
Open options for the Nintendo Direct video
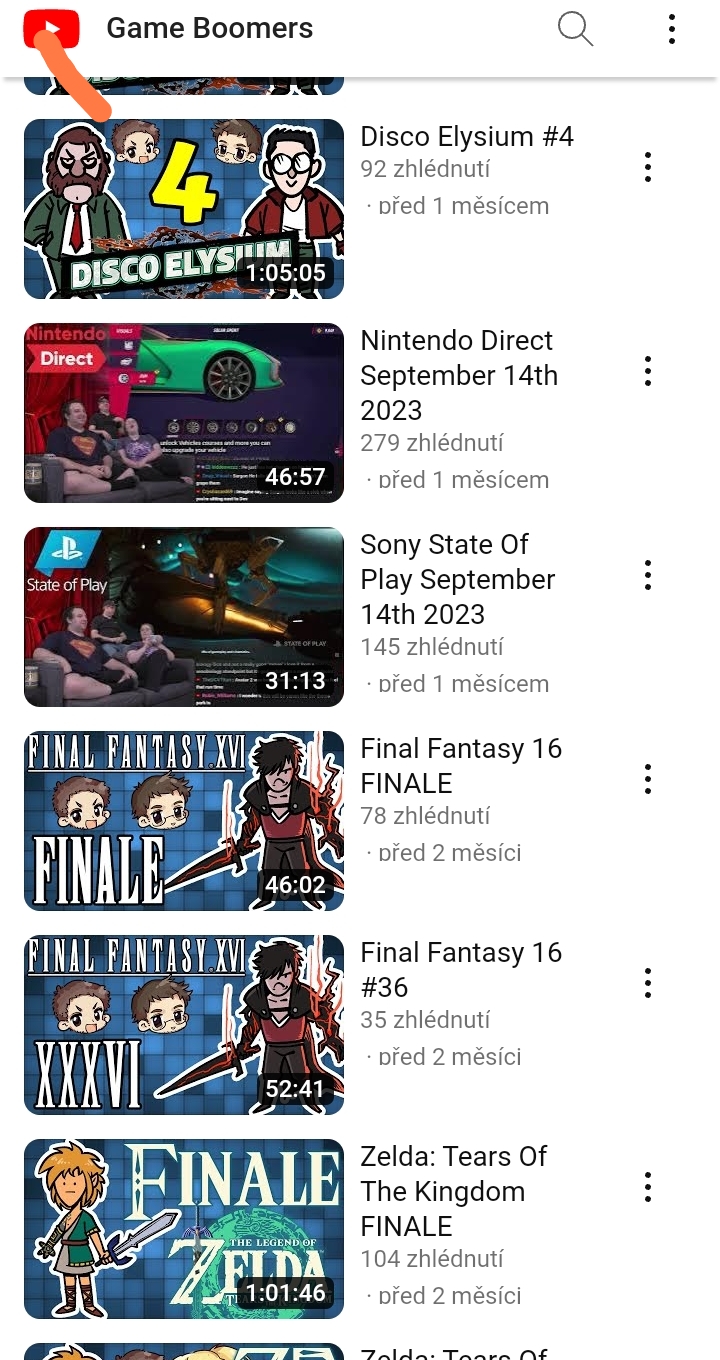click(648, 371)
